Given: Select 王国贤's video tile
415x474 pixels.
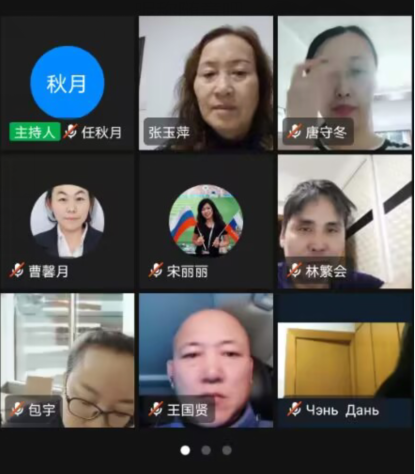Looking at the screenshot, I should [x=206, y=360].
